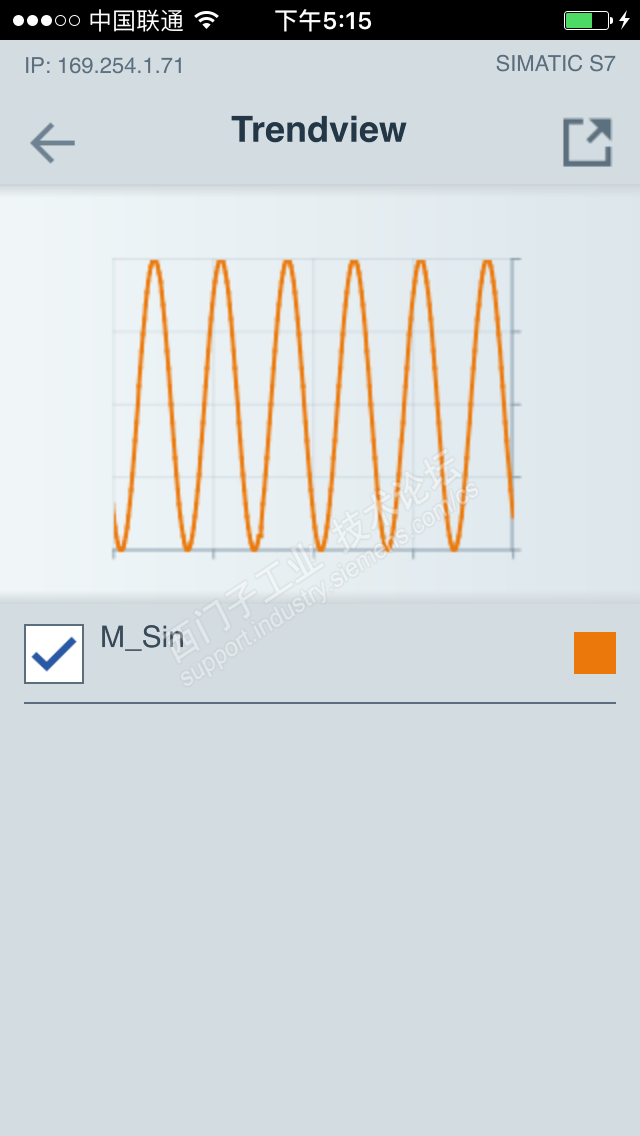Go back with the arrow icon

[52, 144]
